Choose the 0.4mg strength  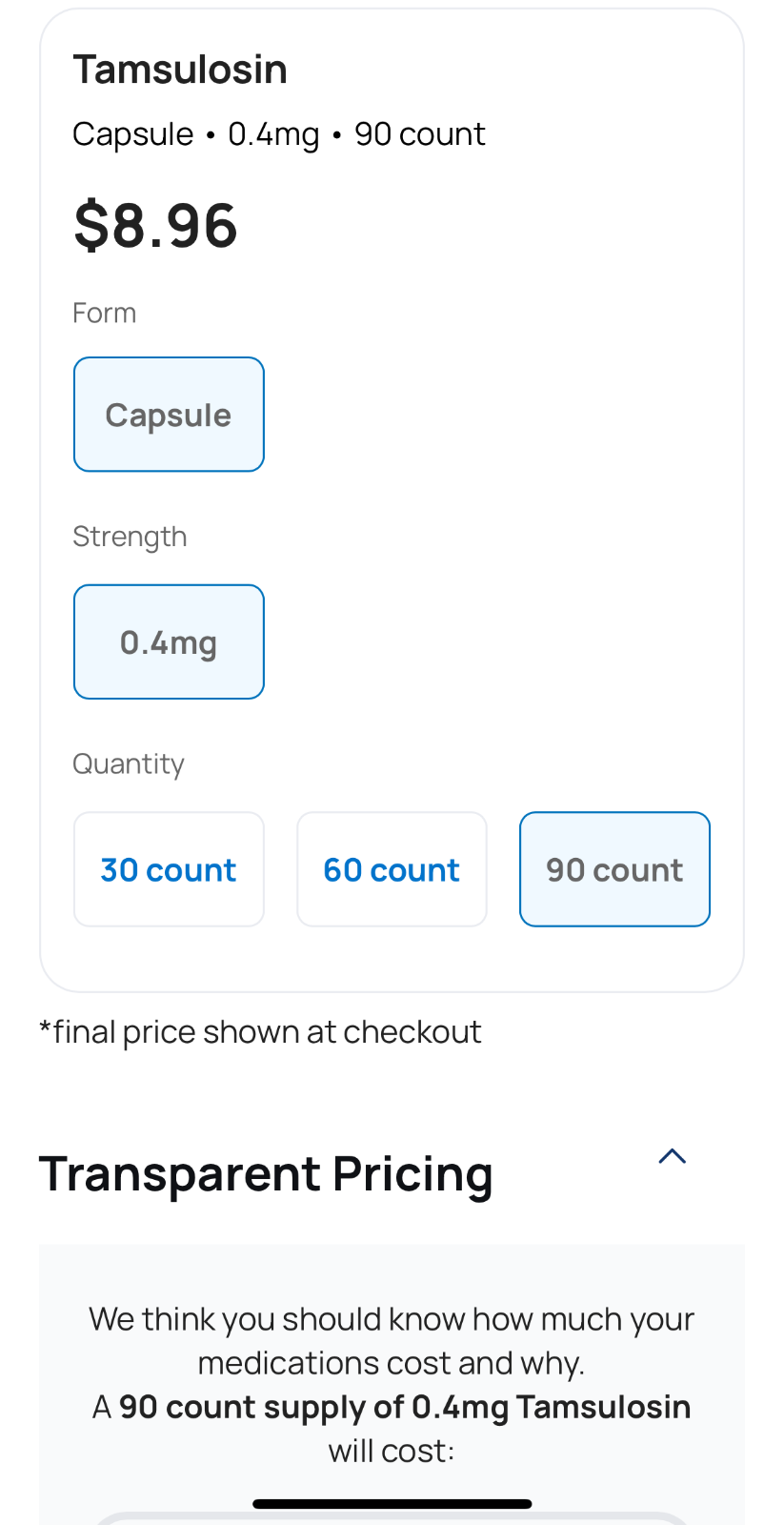pos(169,642)
